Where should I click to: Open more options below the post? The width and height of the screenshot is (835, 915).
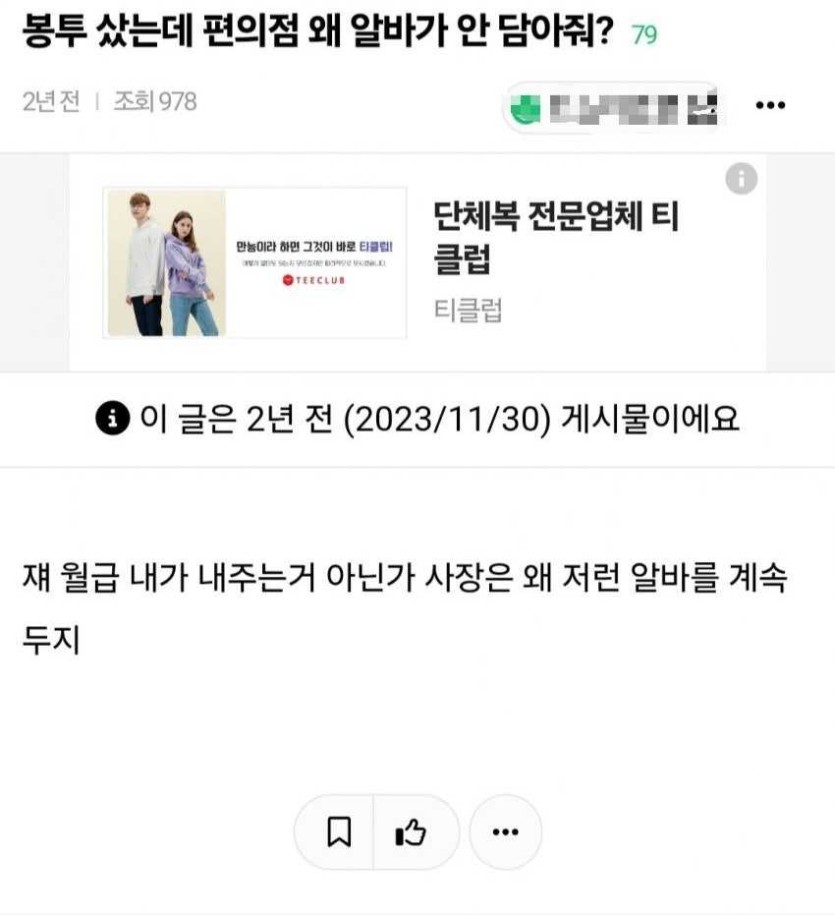pyautogui.click(x=506, y=832)
